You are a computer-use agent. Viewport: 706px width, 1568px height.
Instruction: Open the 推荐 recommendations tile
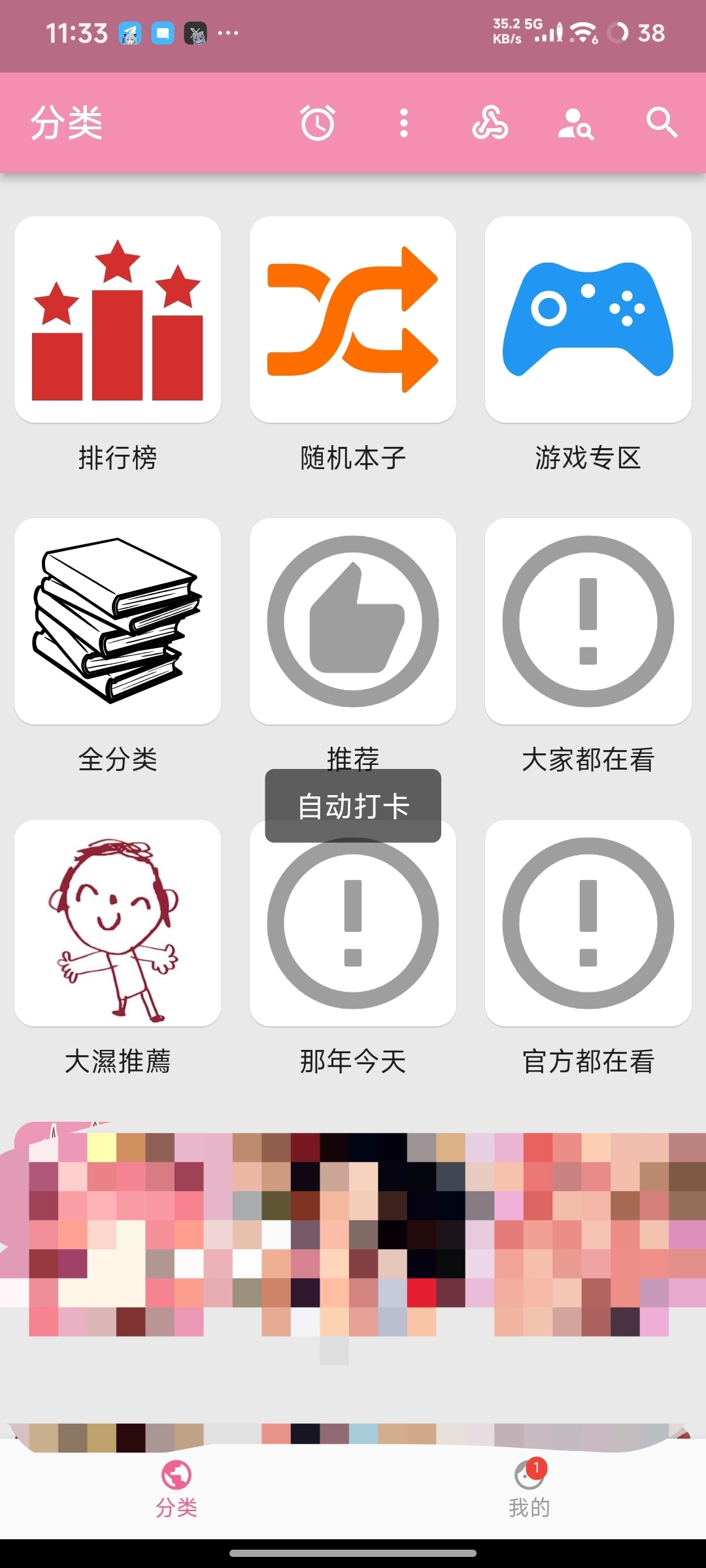point(353,621)
